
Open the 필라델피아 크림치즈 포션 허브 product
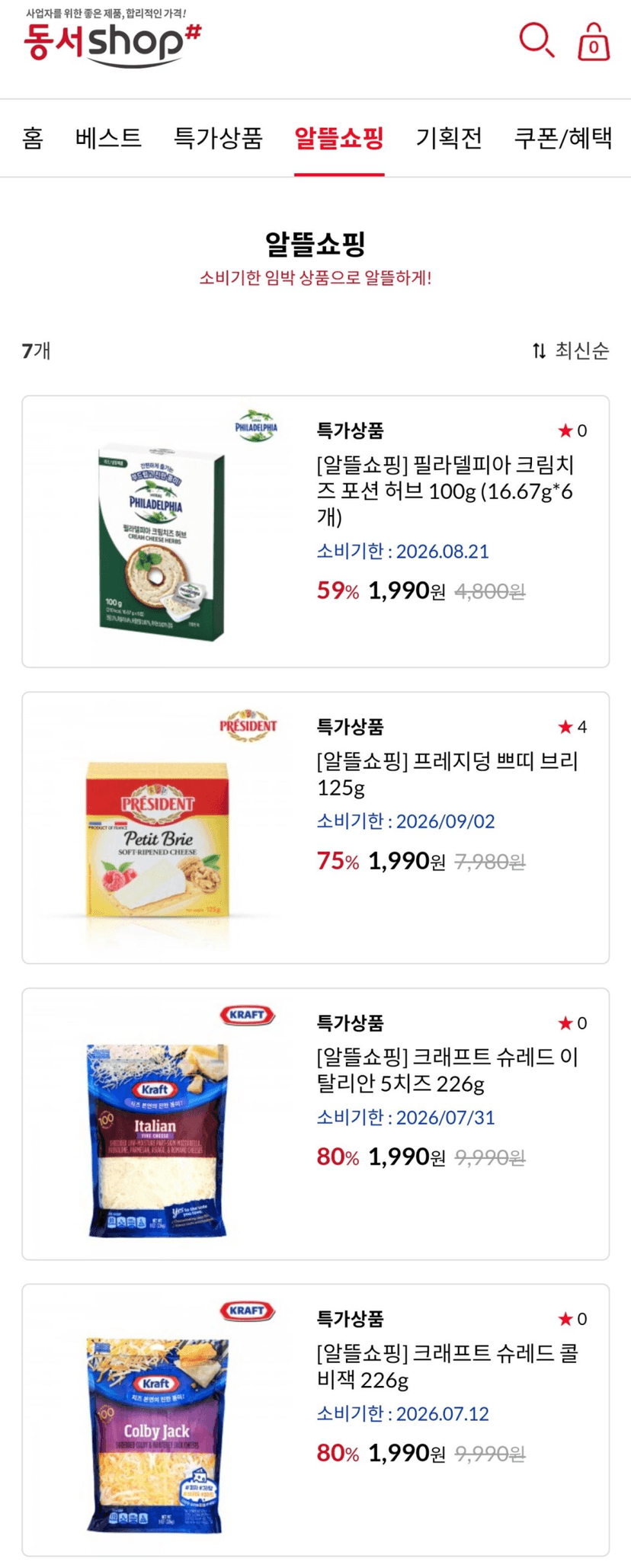315,531
